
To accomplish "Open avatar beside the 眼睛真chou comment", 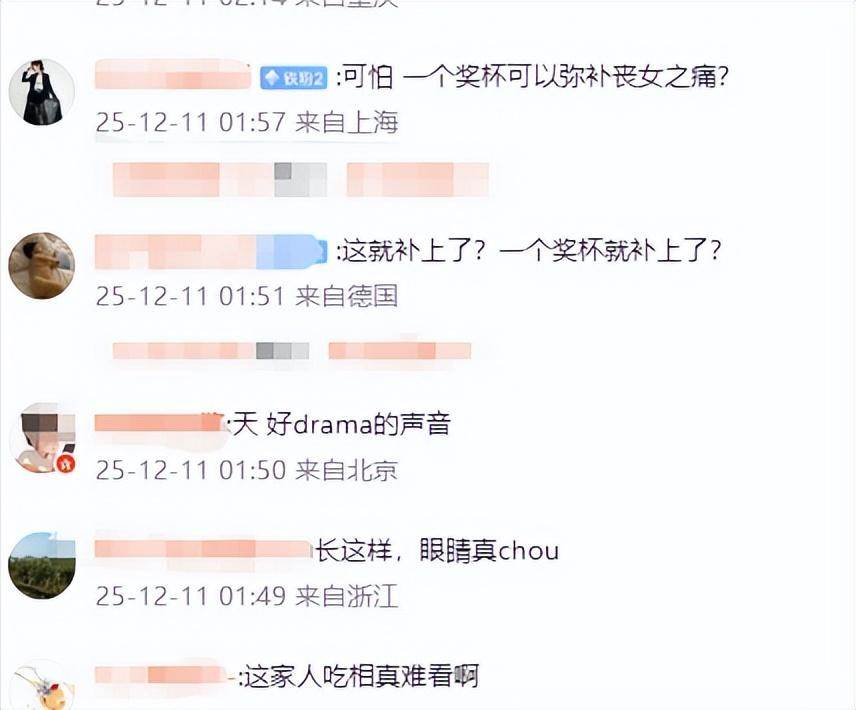I will 41,566.
